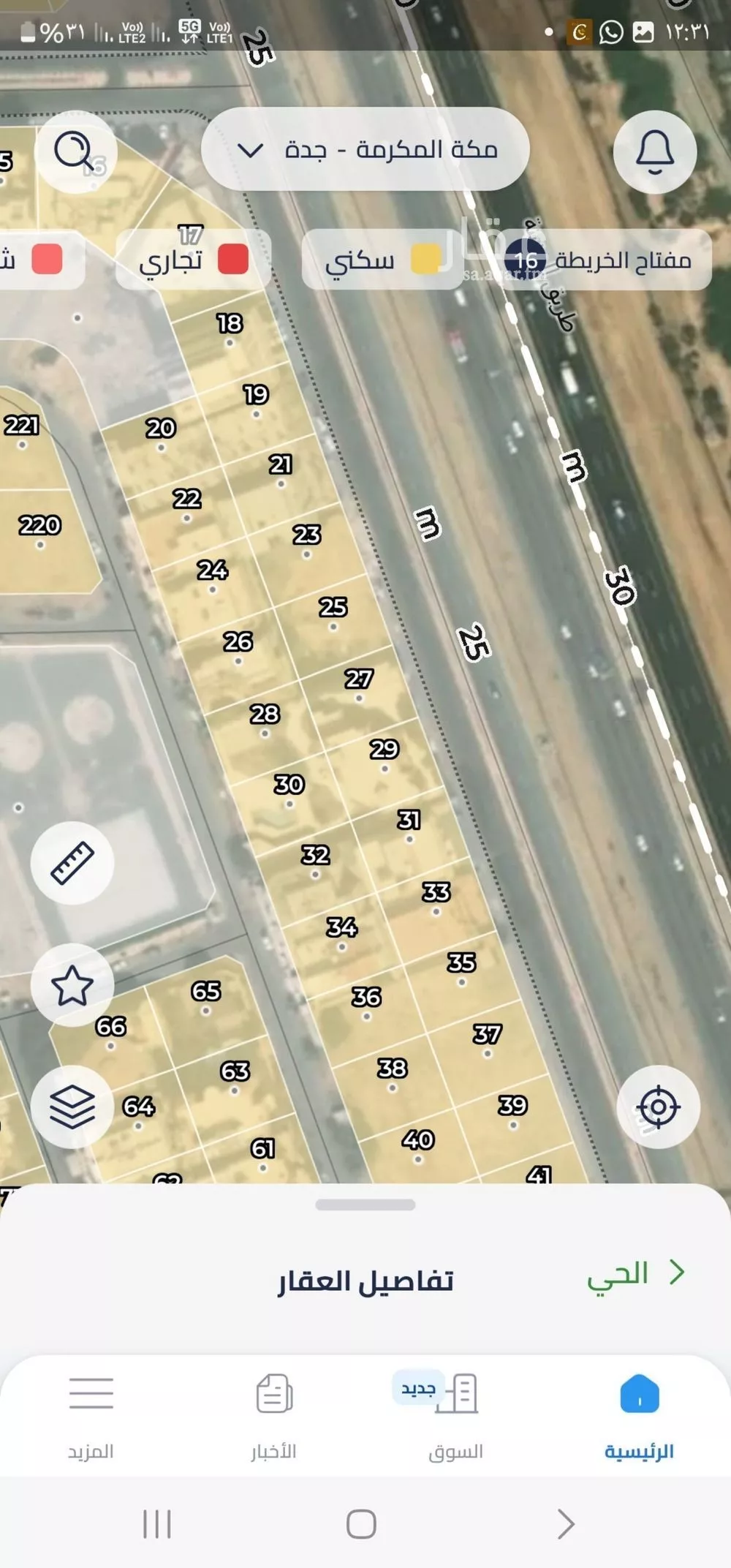Activate the ruler measuring tool

[72, 863]
